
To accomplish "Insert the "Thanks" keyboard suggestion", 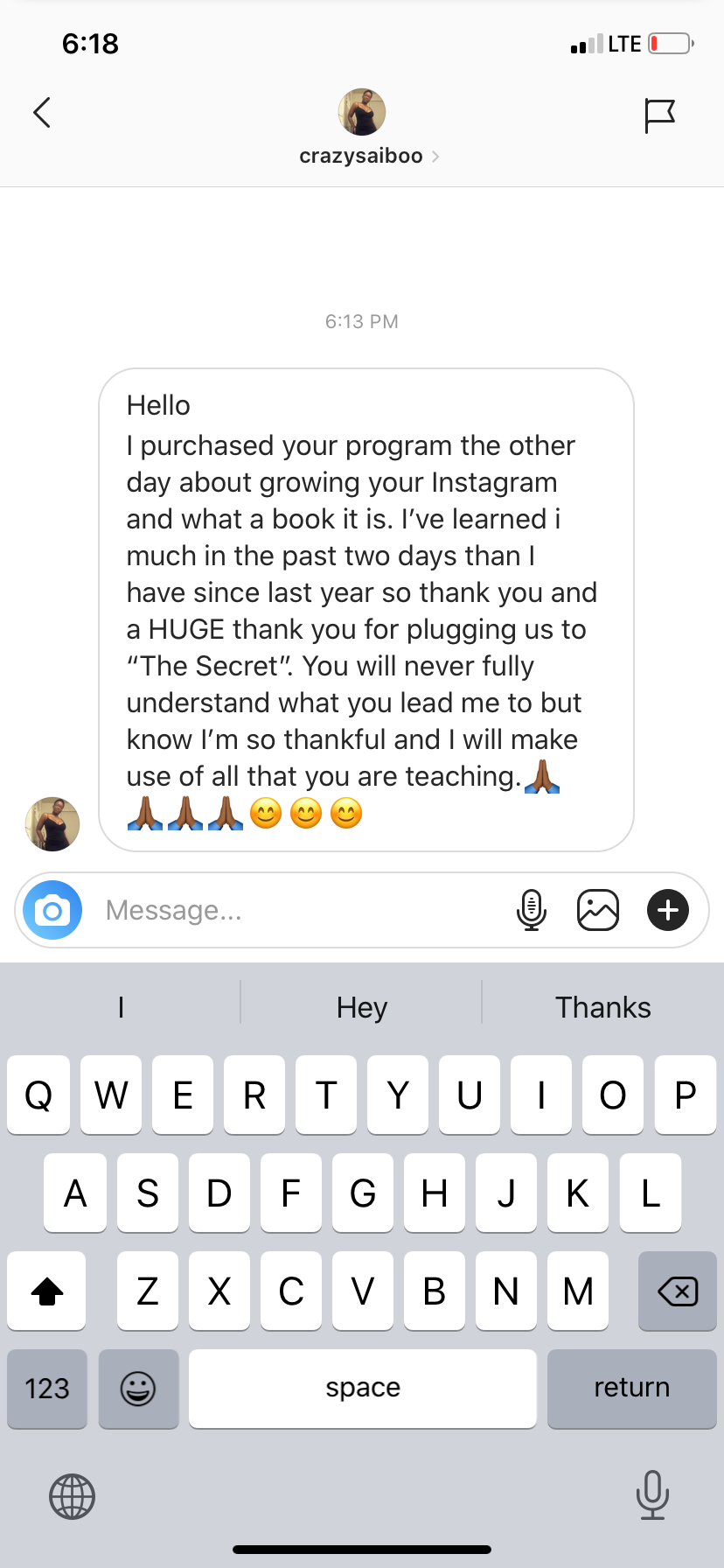I will pyautogui.click(x=602, y=1007).
